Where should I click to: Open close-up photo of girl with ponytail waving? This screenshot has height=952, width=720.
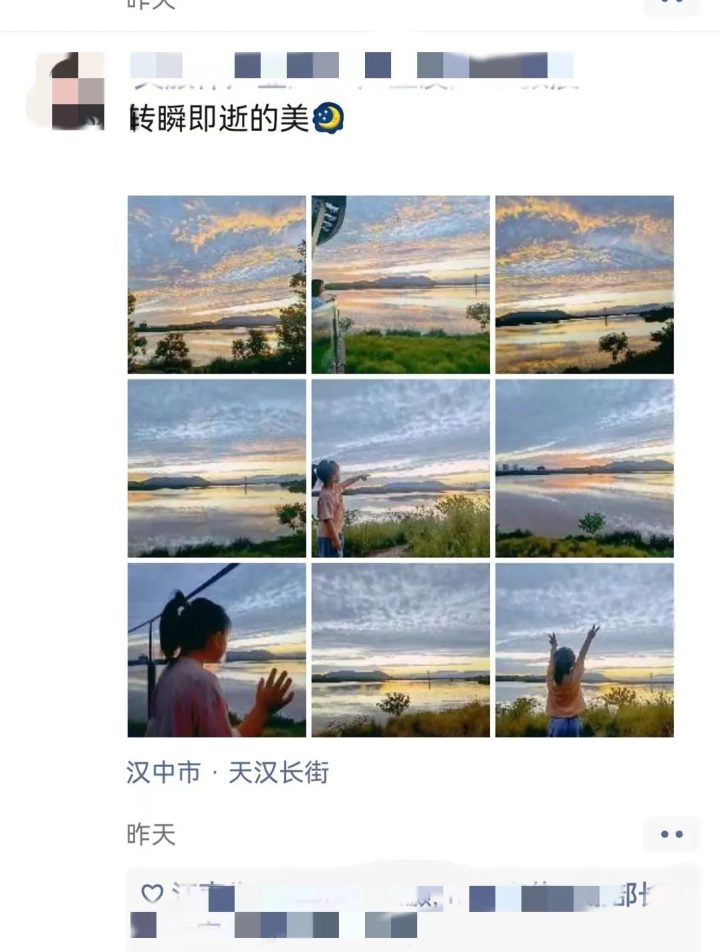point(217,650)
